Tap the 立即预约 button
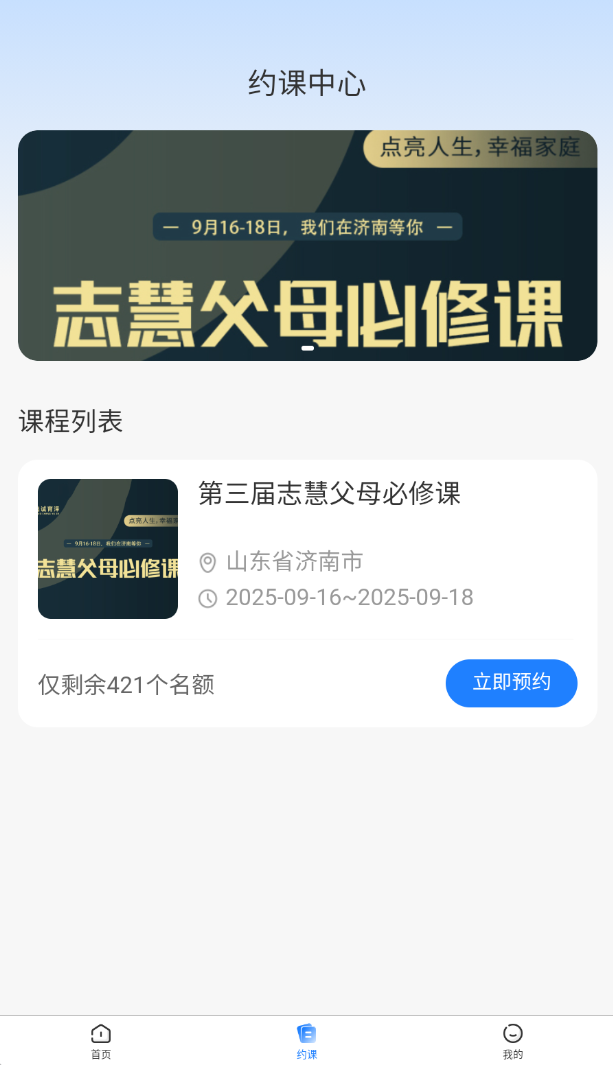The height and width of the screenshot is (1065, 613). tap(511, 683)
